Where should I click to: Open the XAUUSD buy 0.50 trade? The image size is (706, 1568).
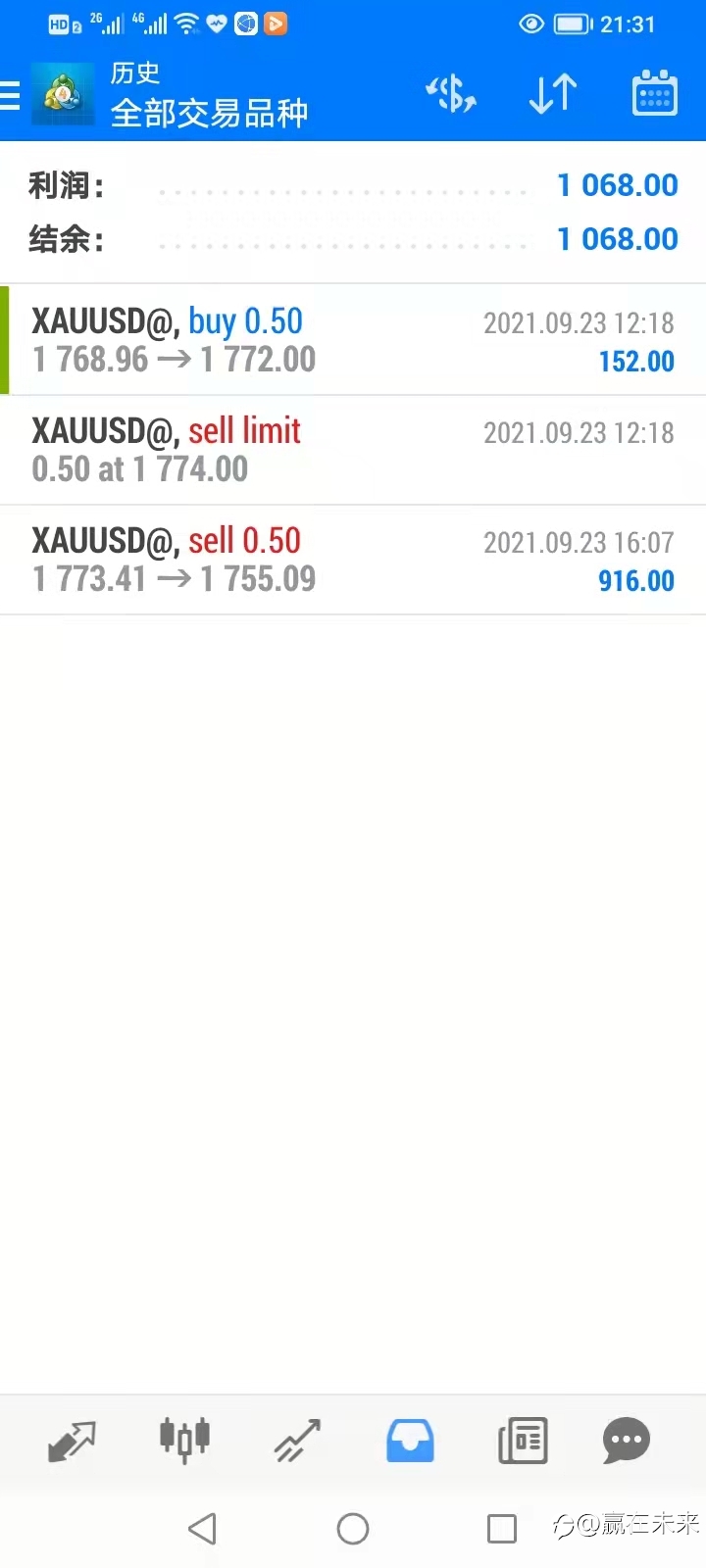pyautogui.click(x=353, y=340)
